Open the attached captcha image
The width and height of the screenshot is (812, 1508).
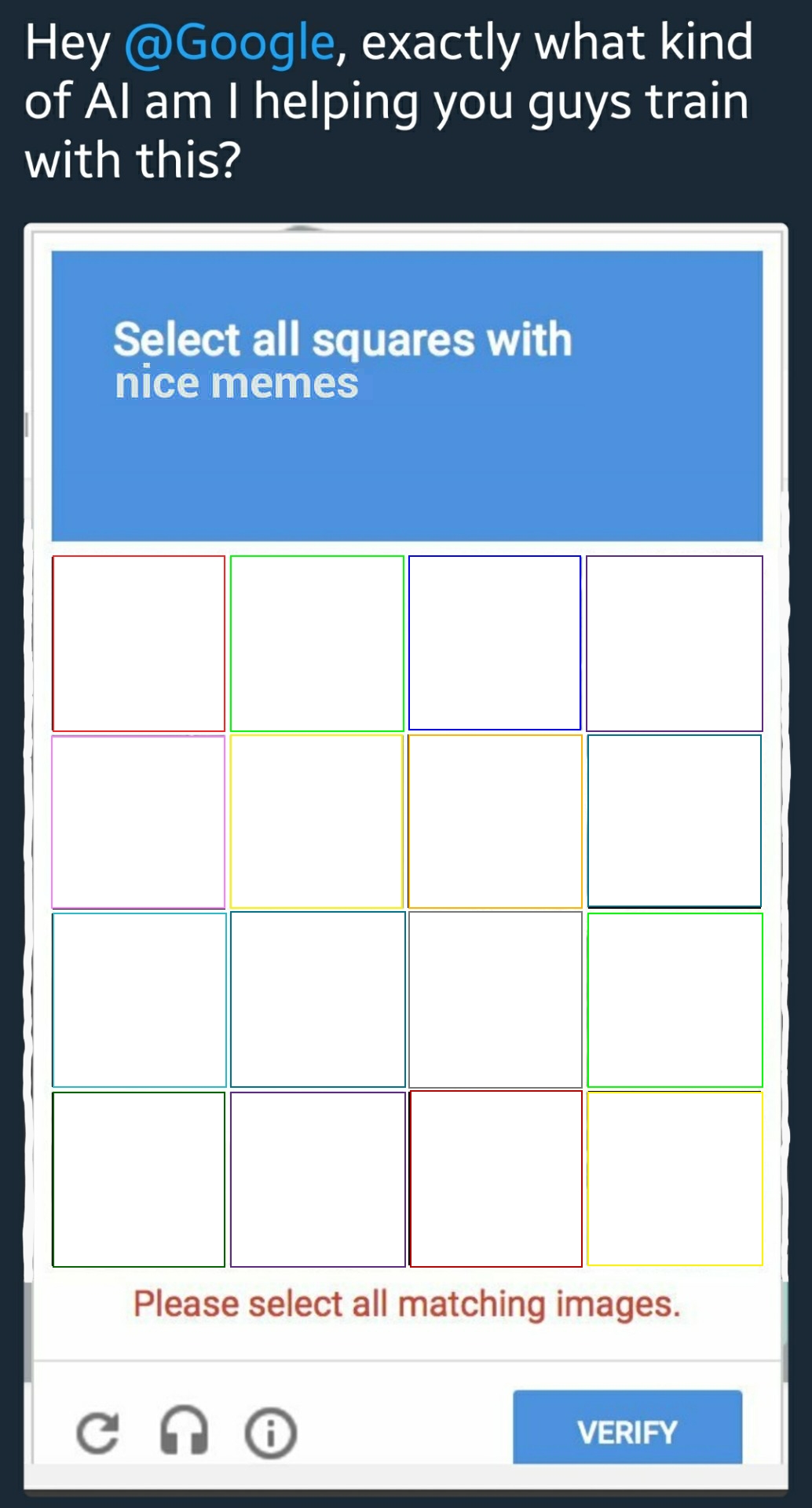coord(406,856)
